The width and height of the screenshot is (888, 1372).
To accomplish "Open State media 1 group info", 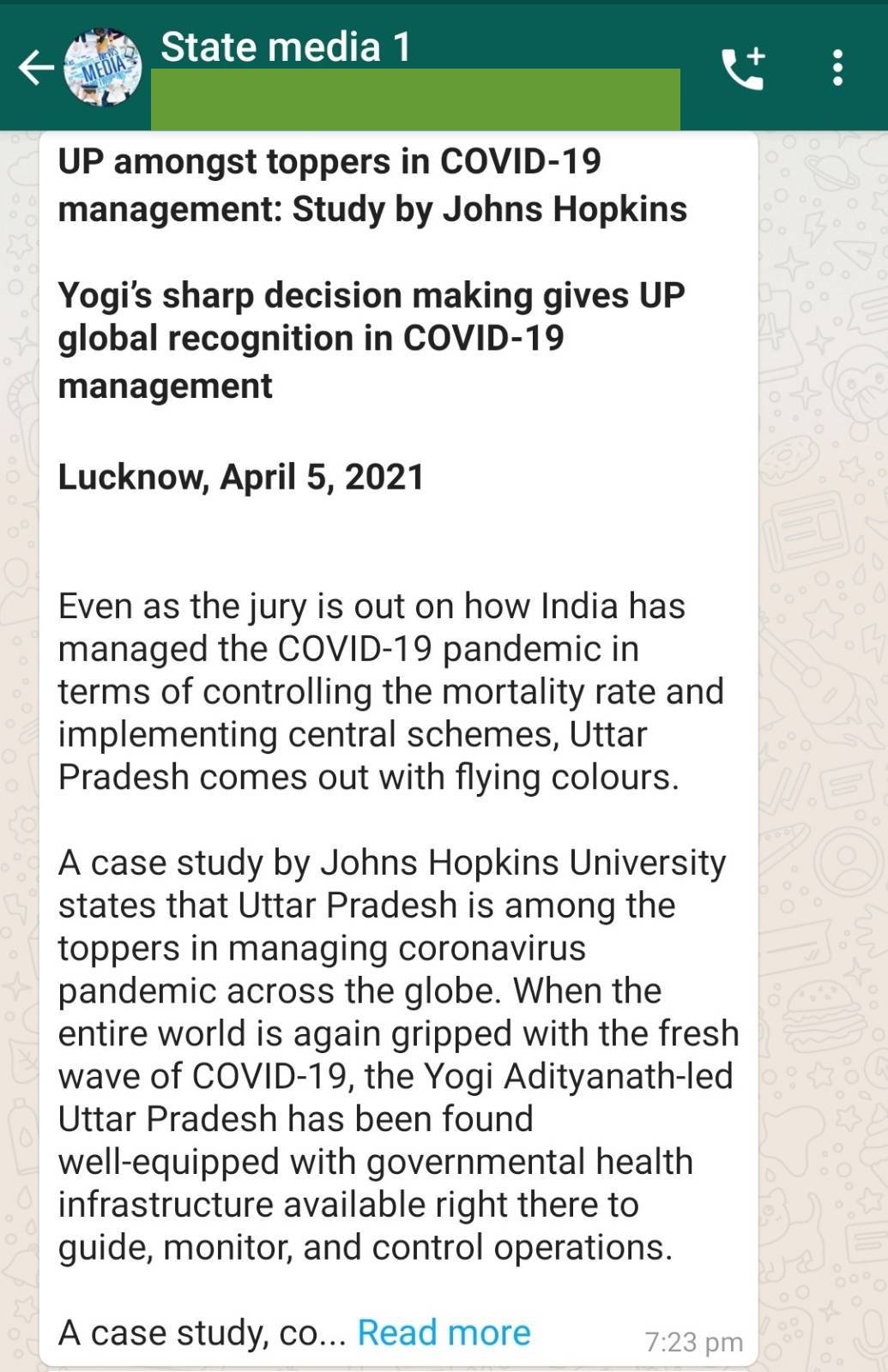I will point(286,47).
